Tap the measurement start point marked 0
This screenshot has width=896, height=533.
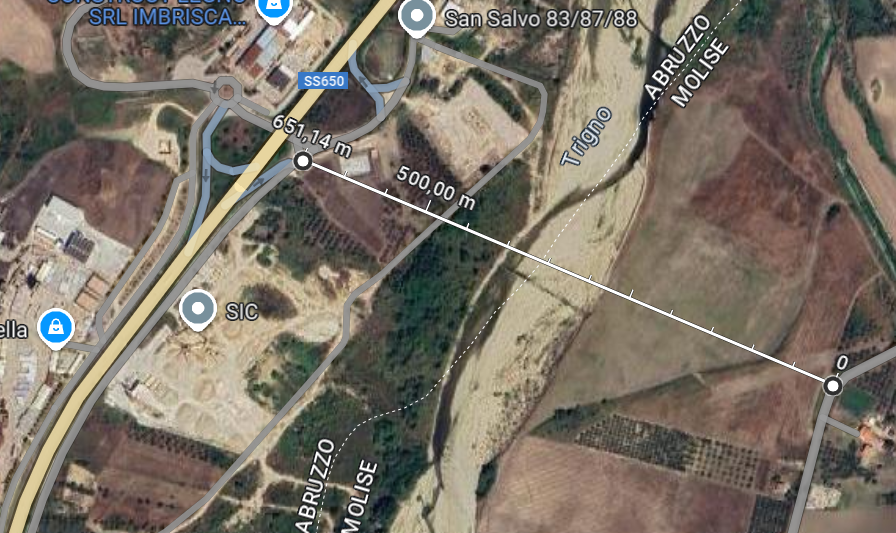click(x=833, y=385)
